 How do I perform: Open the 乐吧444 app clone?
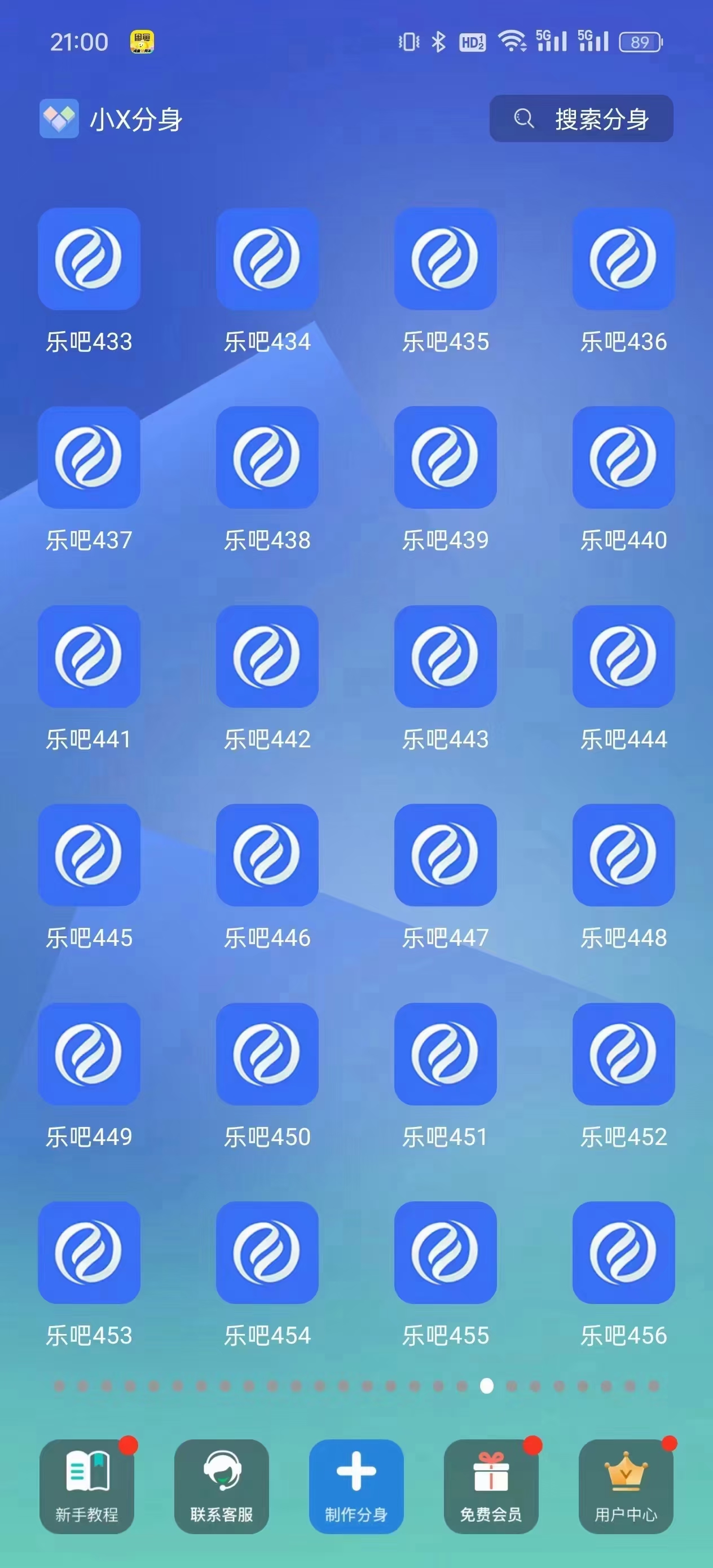coord(623,656)
